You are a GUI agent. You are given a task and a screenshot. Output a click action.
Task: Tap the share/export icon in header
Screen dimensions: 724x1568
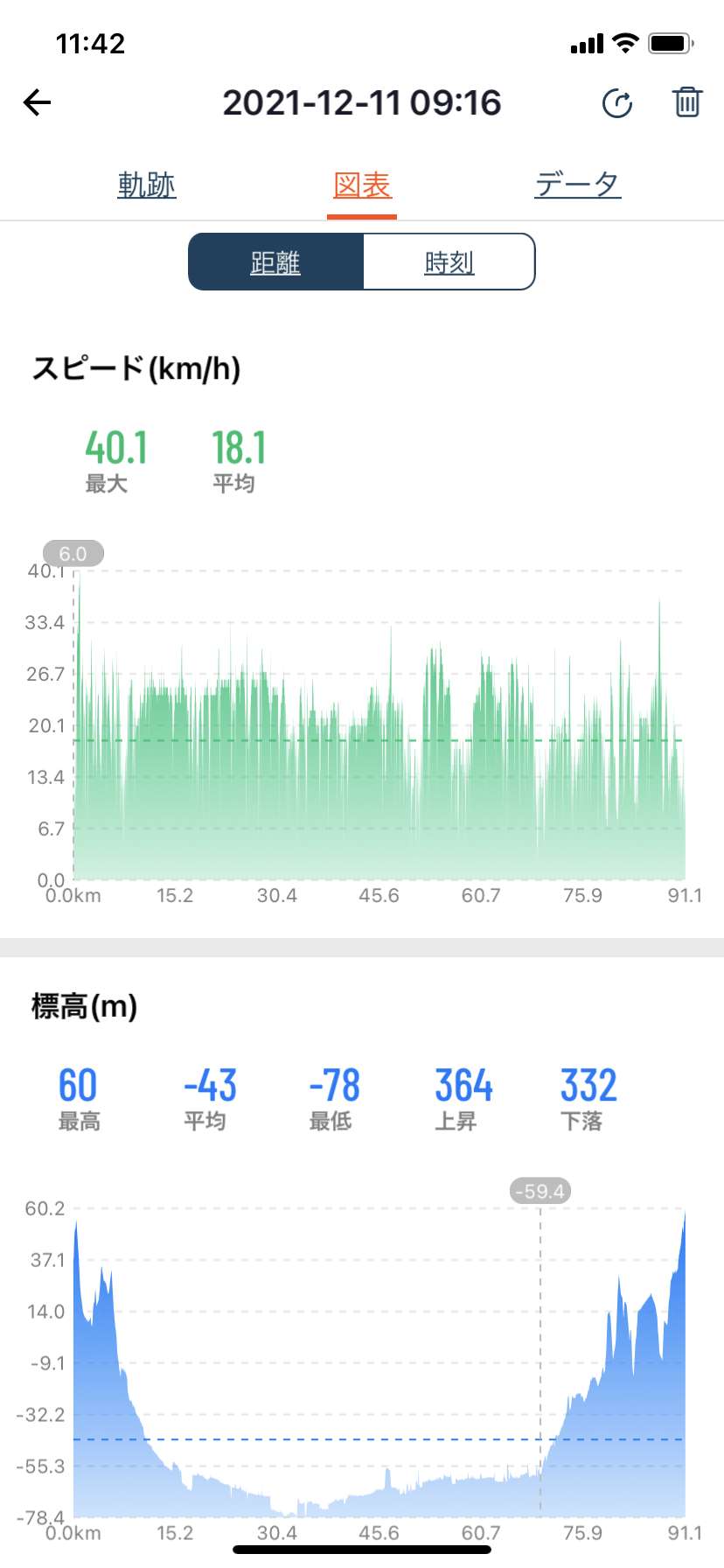(x=617, y=103)
